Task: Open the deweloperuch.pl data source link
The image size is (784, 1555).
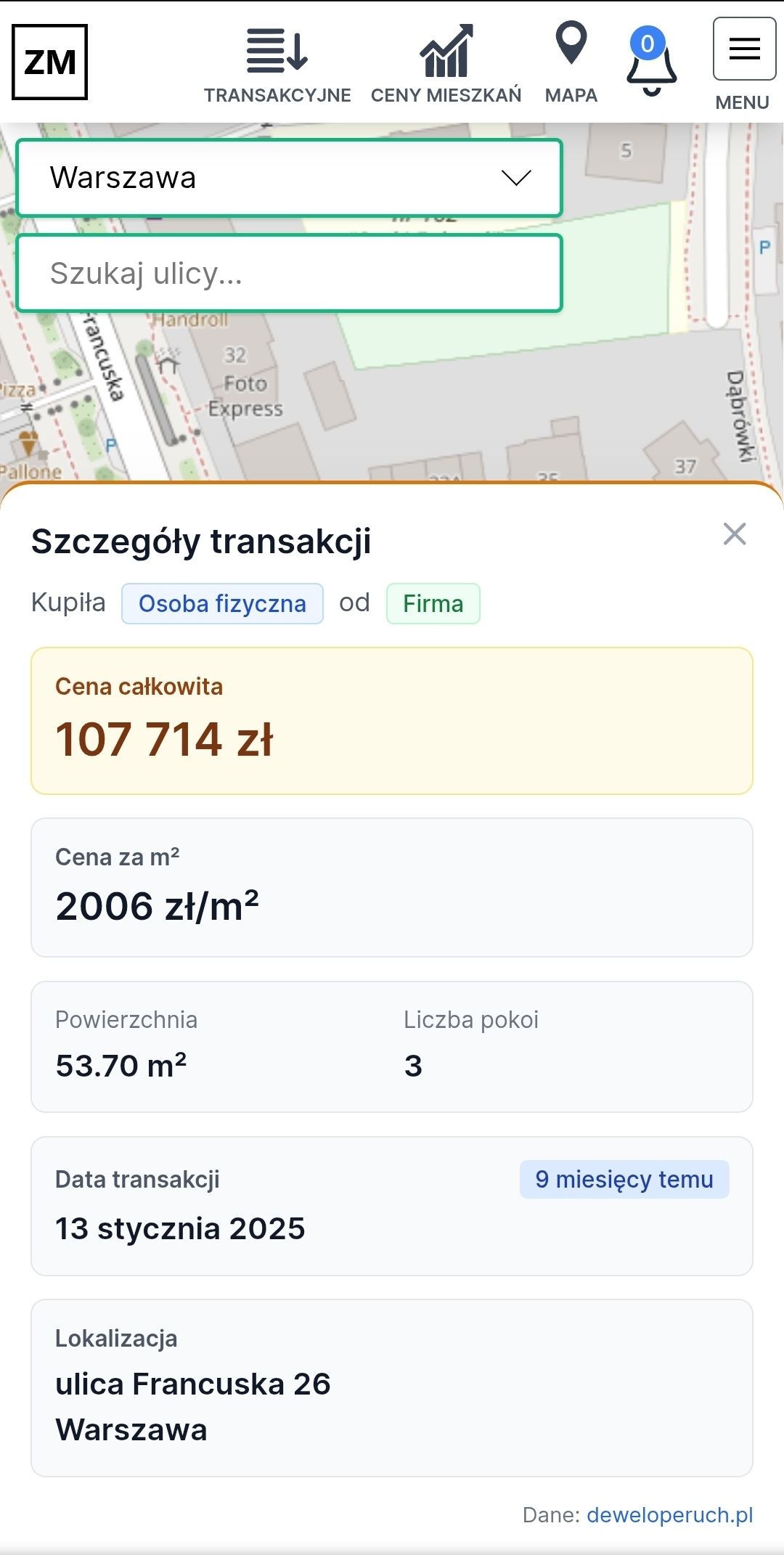Action: click(669, 1515)
